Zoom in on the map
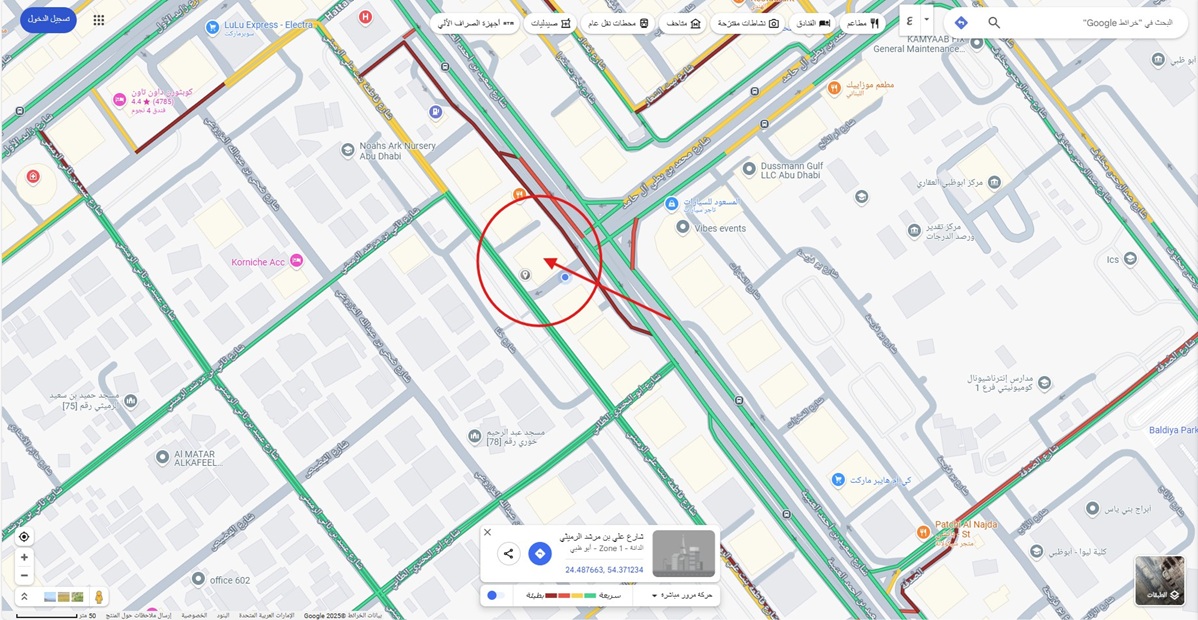This screenshot has width=1198, height=620. (x=24, y=557)
